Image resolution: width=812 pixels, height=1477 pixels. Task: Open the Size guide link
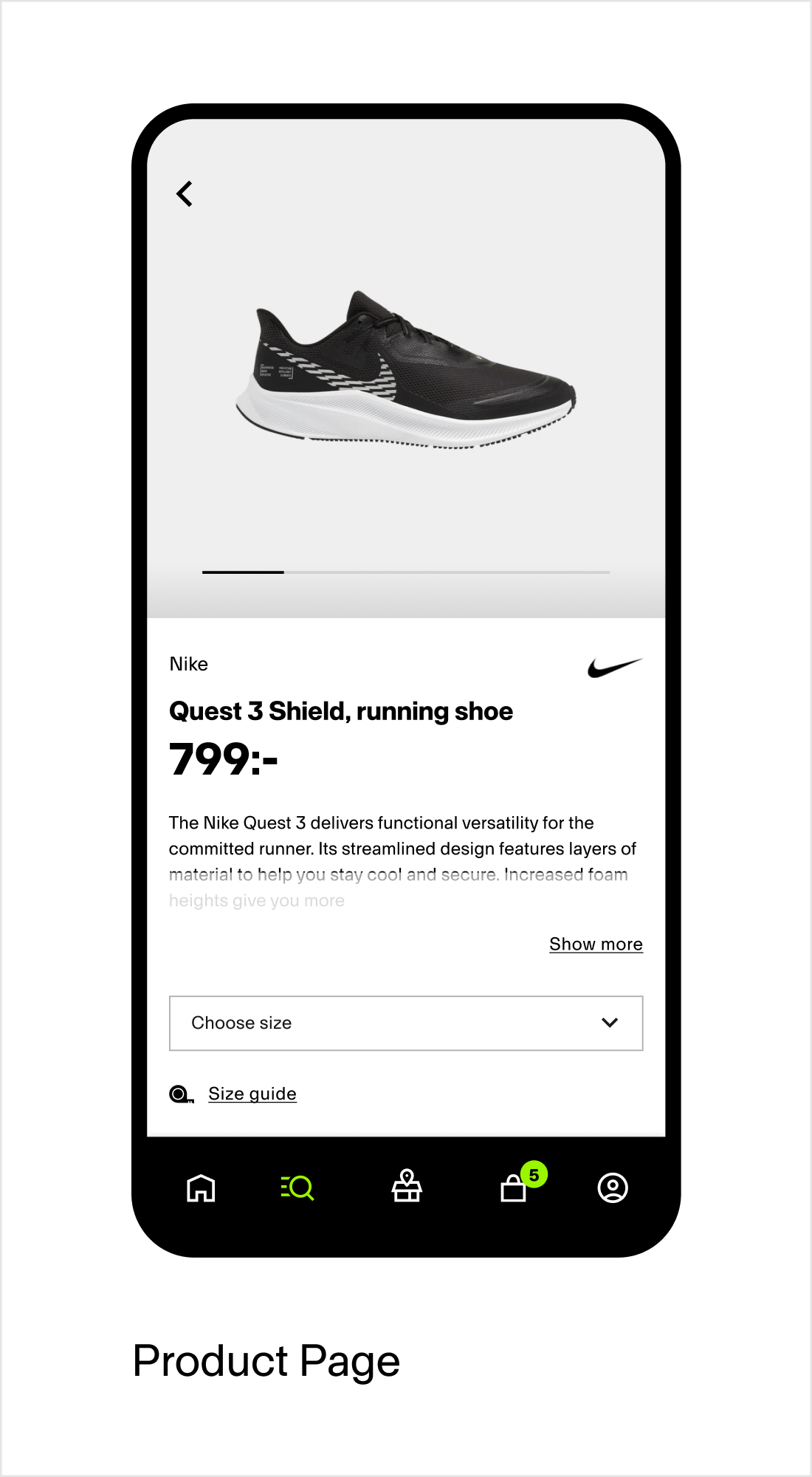coord(252,1094)
